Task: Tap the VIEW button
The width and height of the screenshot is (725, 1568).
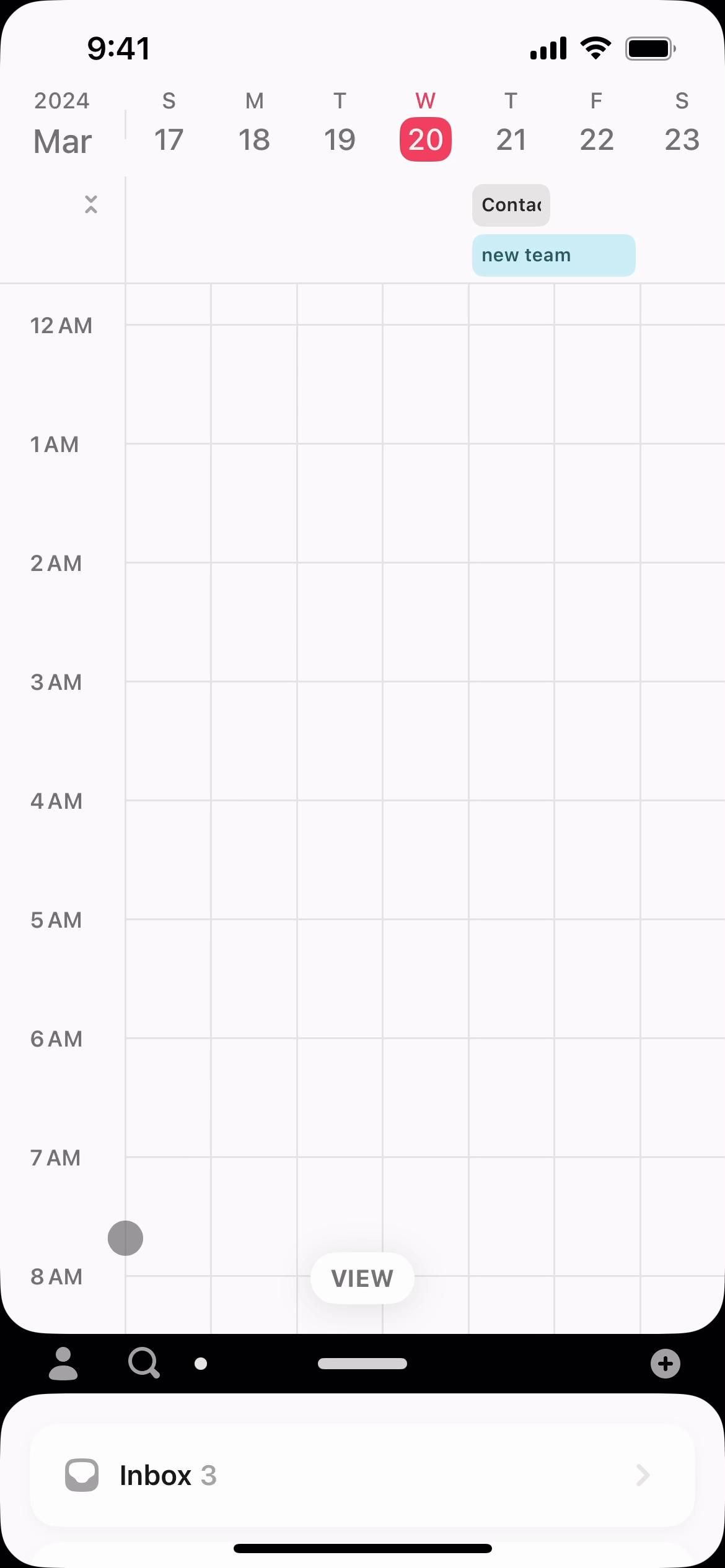Action: (x=362, y=1278)
